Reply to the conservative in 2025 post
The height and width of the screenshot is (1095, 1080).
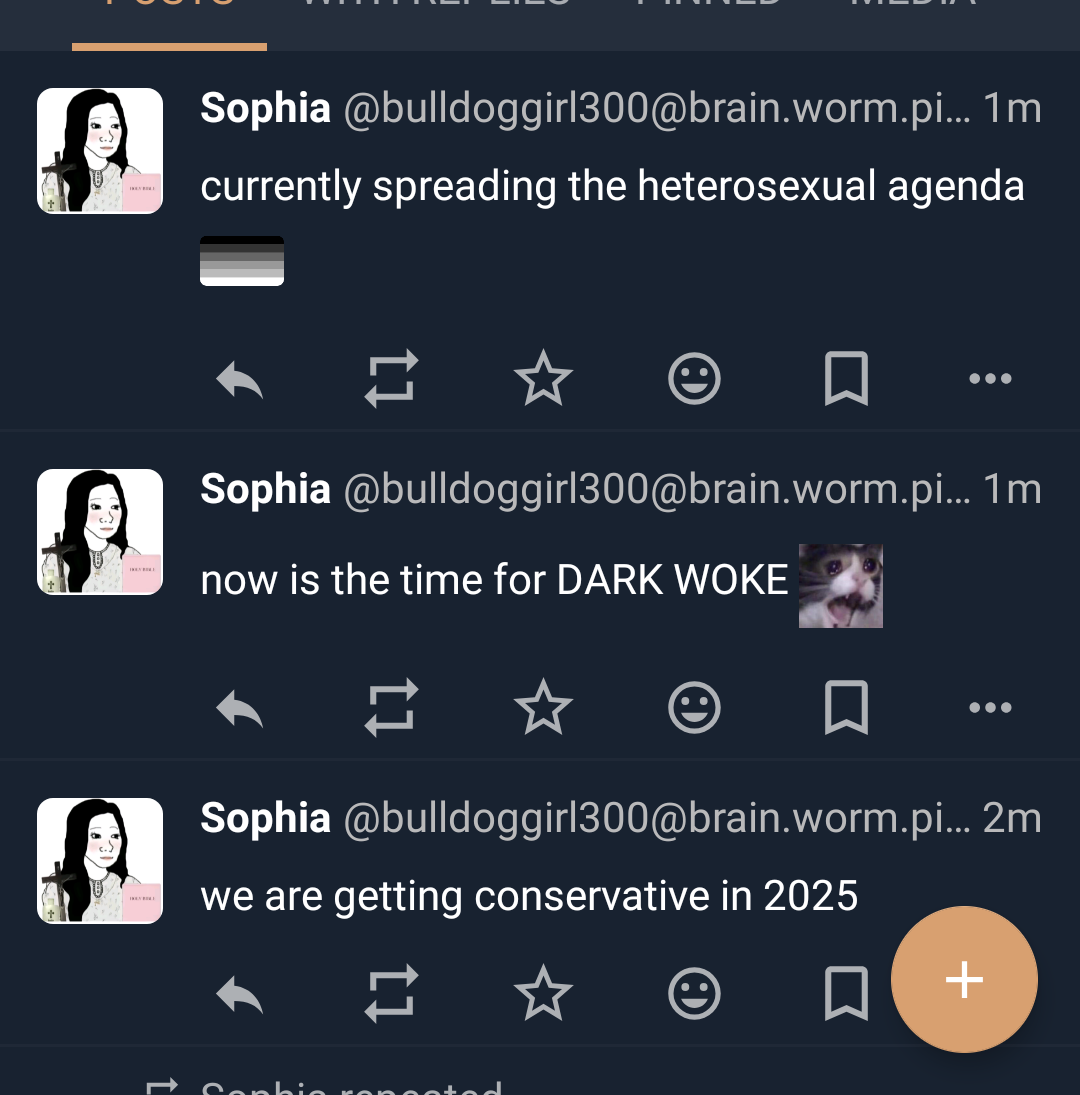240,995
